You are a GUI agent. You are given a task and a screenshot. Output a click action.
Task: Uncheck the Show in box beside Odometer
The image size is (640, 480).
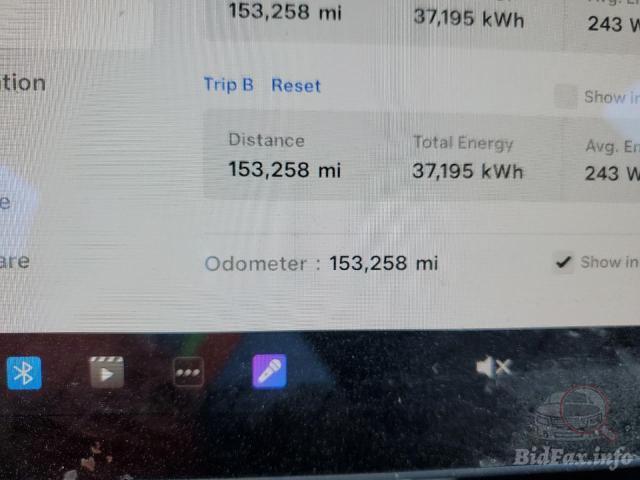click(565, 263)
